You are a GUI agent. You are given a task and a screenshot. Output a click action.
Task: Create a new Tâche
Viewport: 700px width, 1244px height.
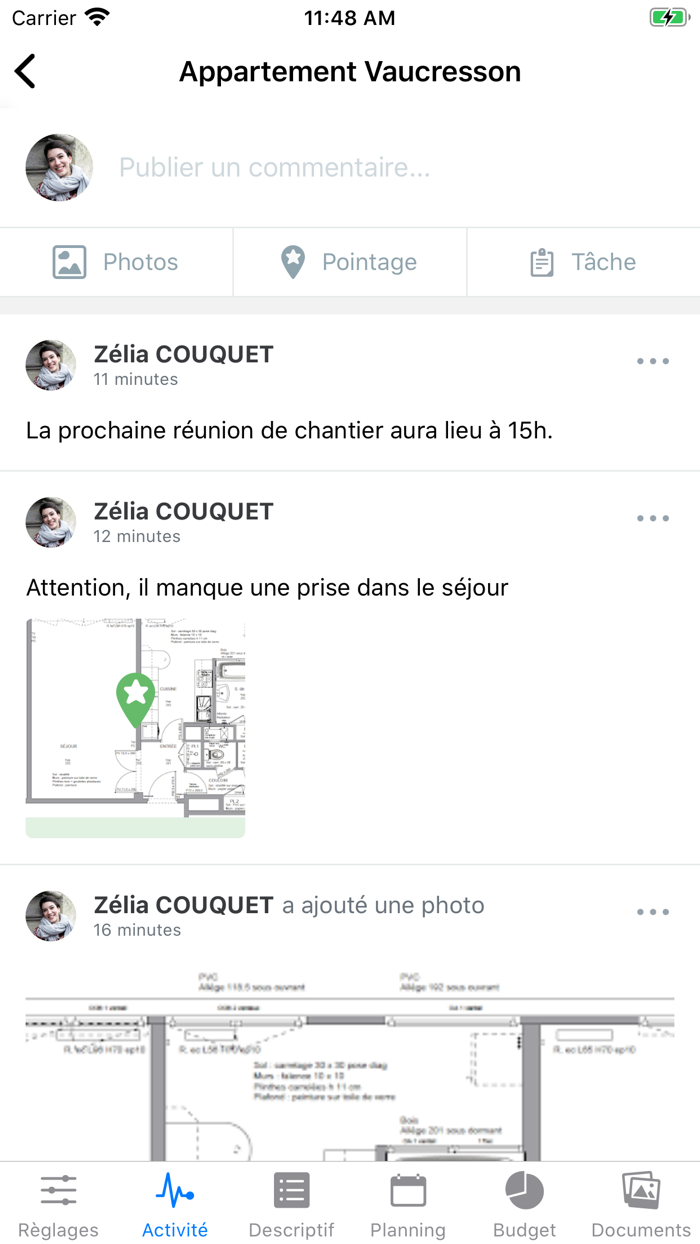(x=583, y=262)
